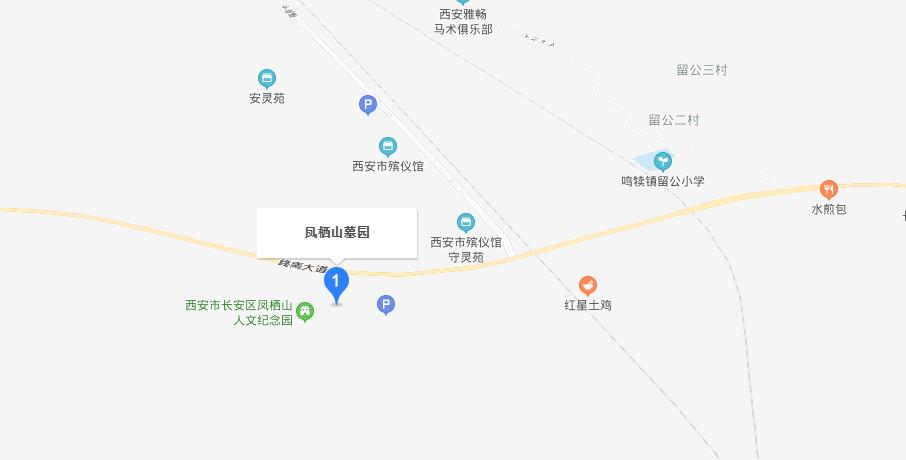Open the 凤栖山人文纪念园 park marker
906x460 pixels.
(305, 312)
